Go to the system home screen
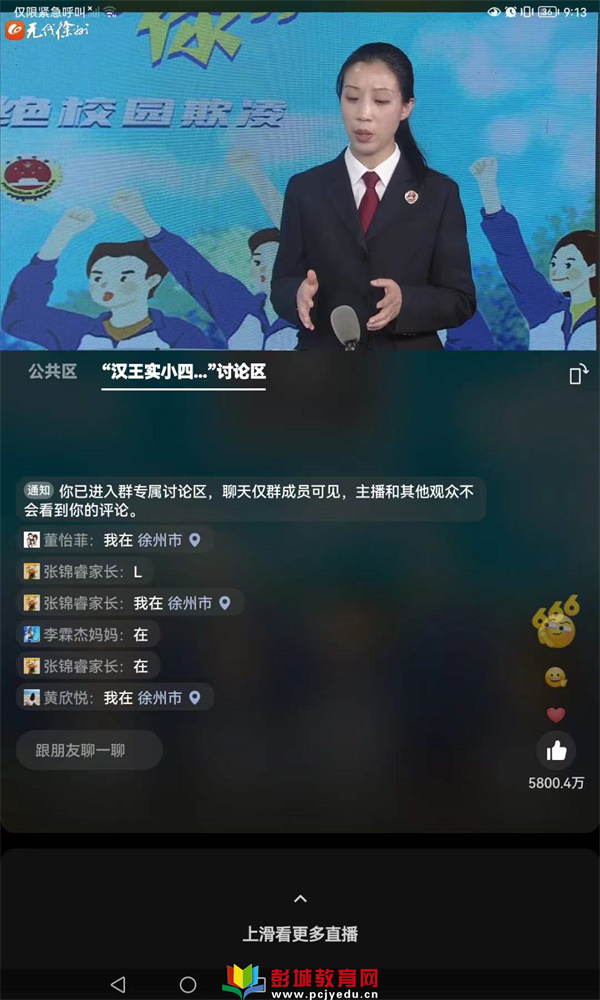 188,984
